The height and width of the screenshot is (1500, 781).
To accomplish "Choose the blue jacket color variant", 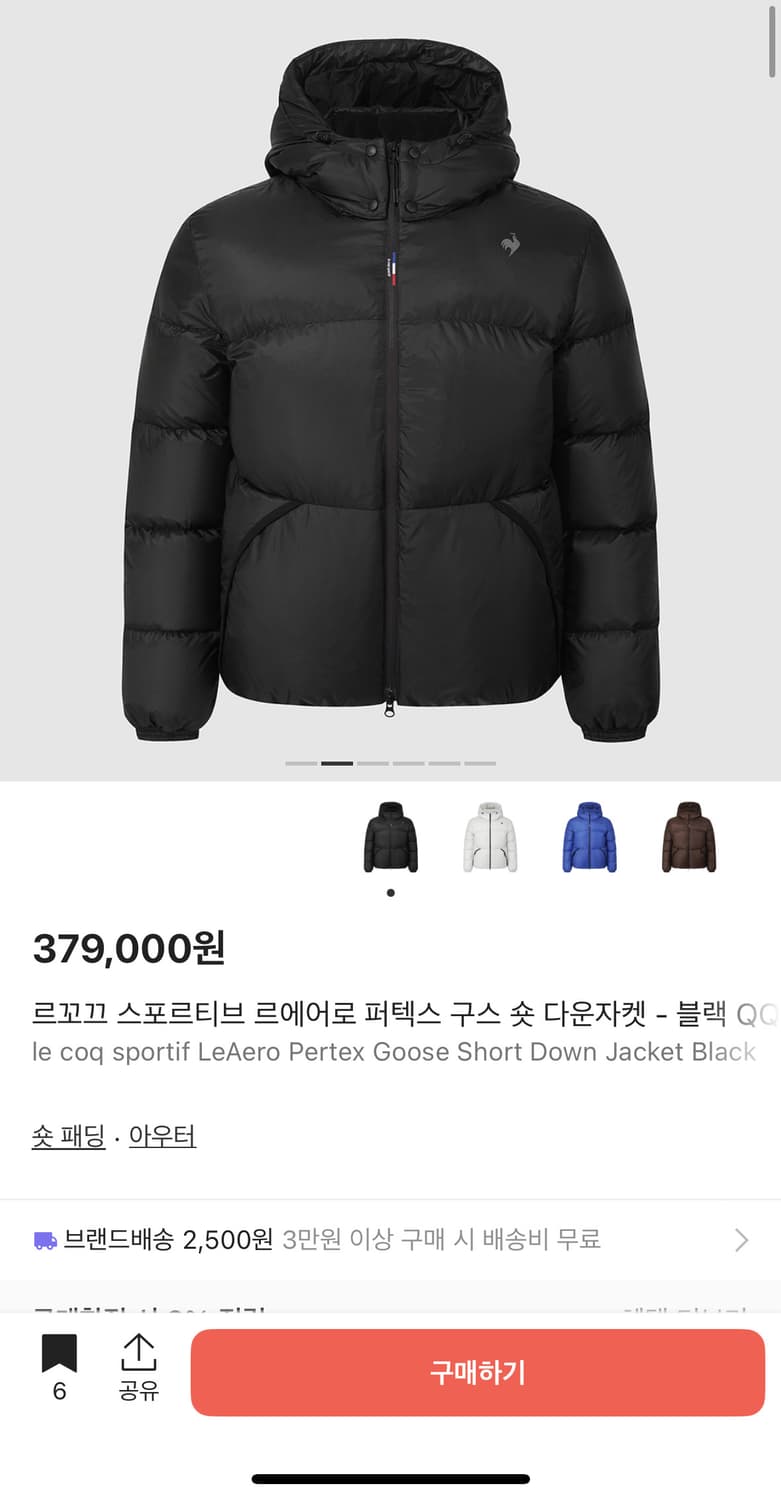I will (588, 840).
